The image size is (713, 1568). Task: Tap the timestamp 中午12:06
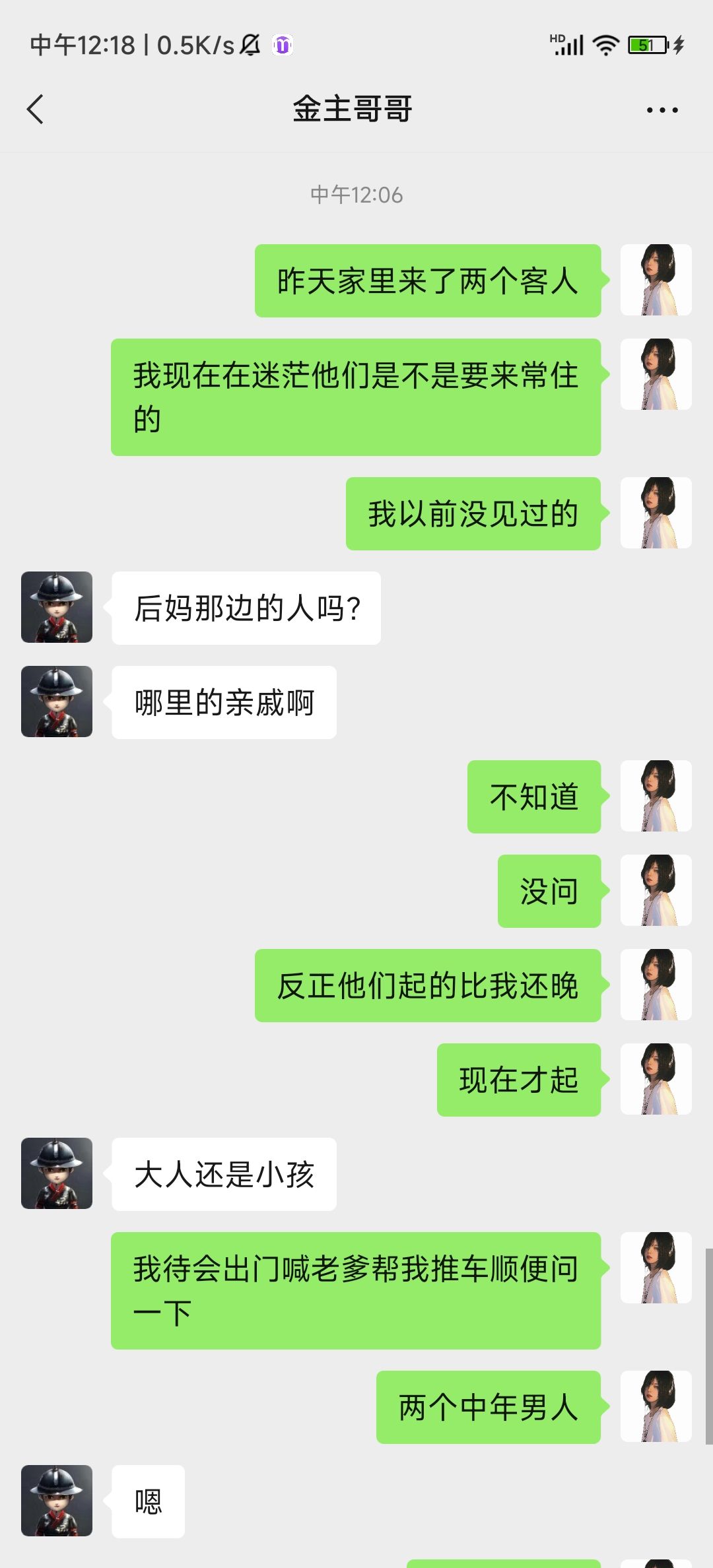(x=356, y=195)
